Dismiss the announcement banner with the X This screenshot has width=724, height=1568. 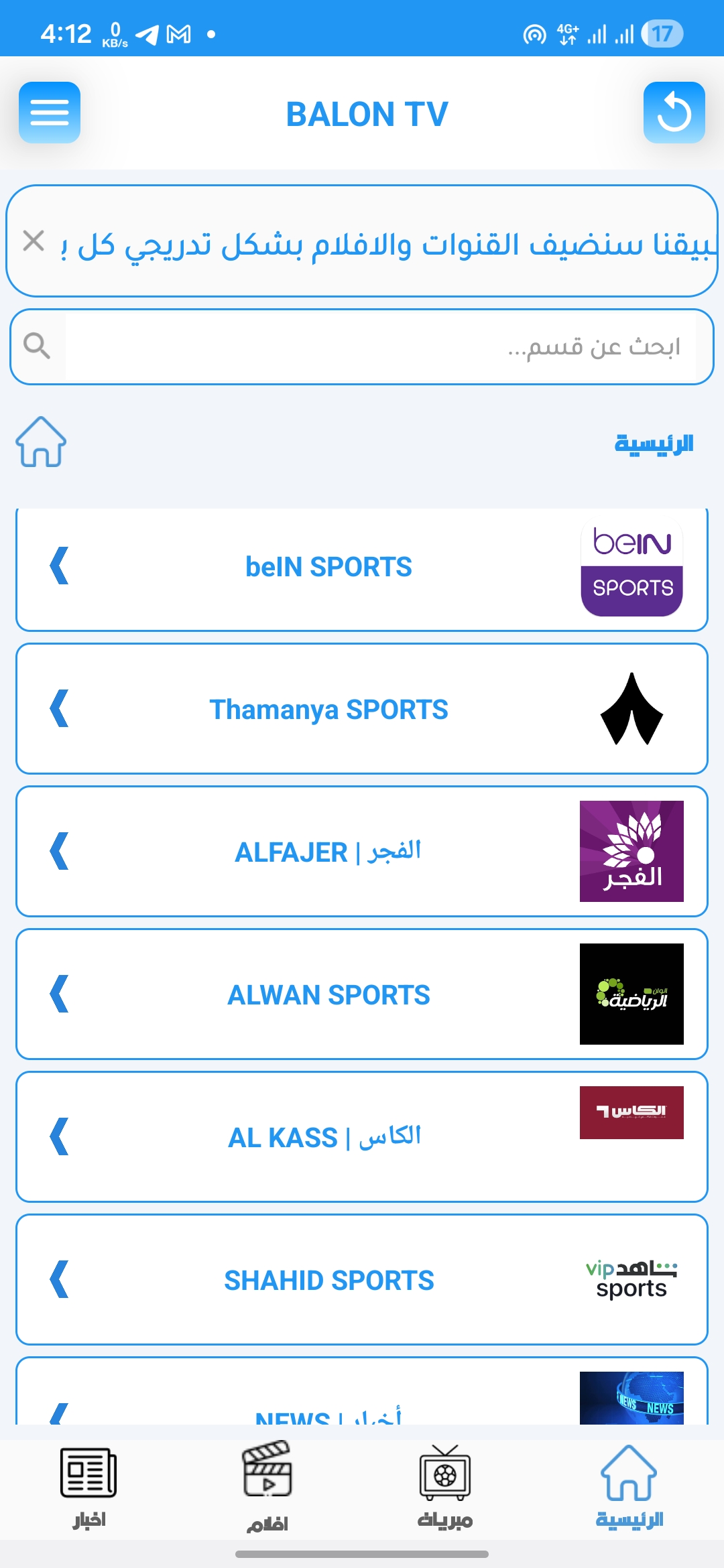click(33, 241)
